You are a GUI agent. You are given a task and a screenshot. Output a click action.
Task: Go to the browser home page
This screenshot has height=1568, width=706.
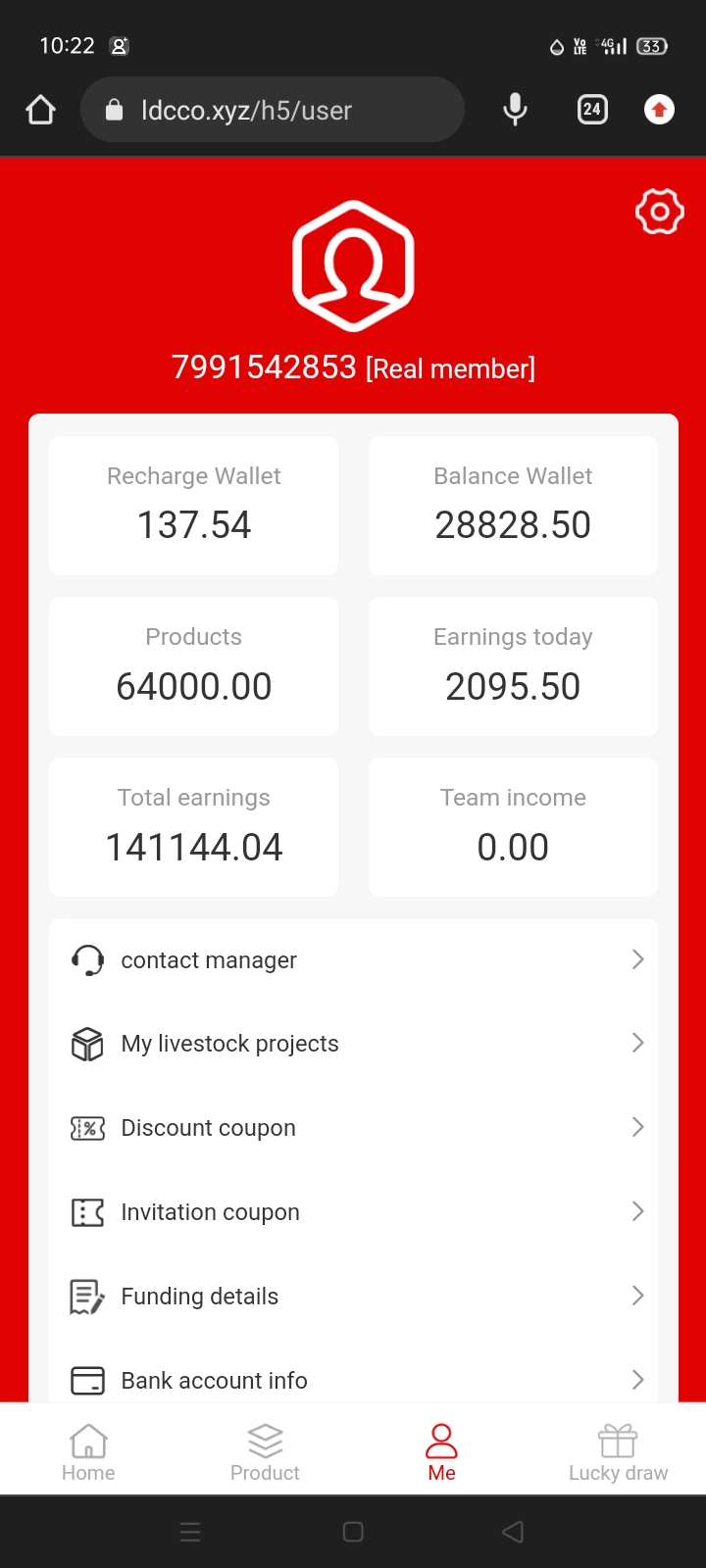click(40, 110)
